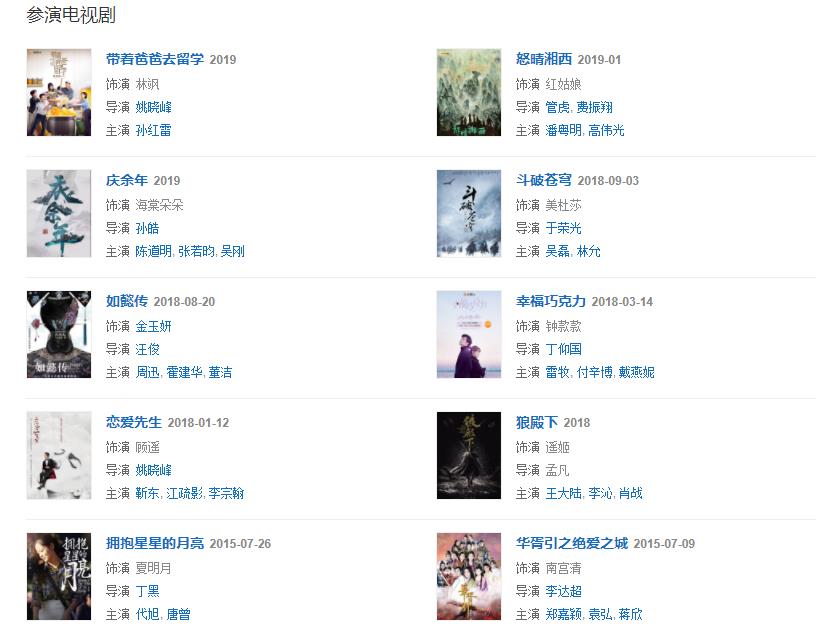This screenshot has height=637, width=836.
Task: Tap the 如懿传 poster thumbnail
Action: [x=59, y=334]
